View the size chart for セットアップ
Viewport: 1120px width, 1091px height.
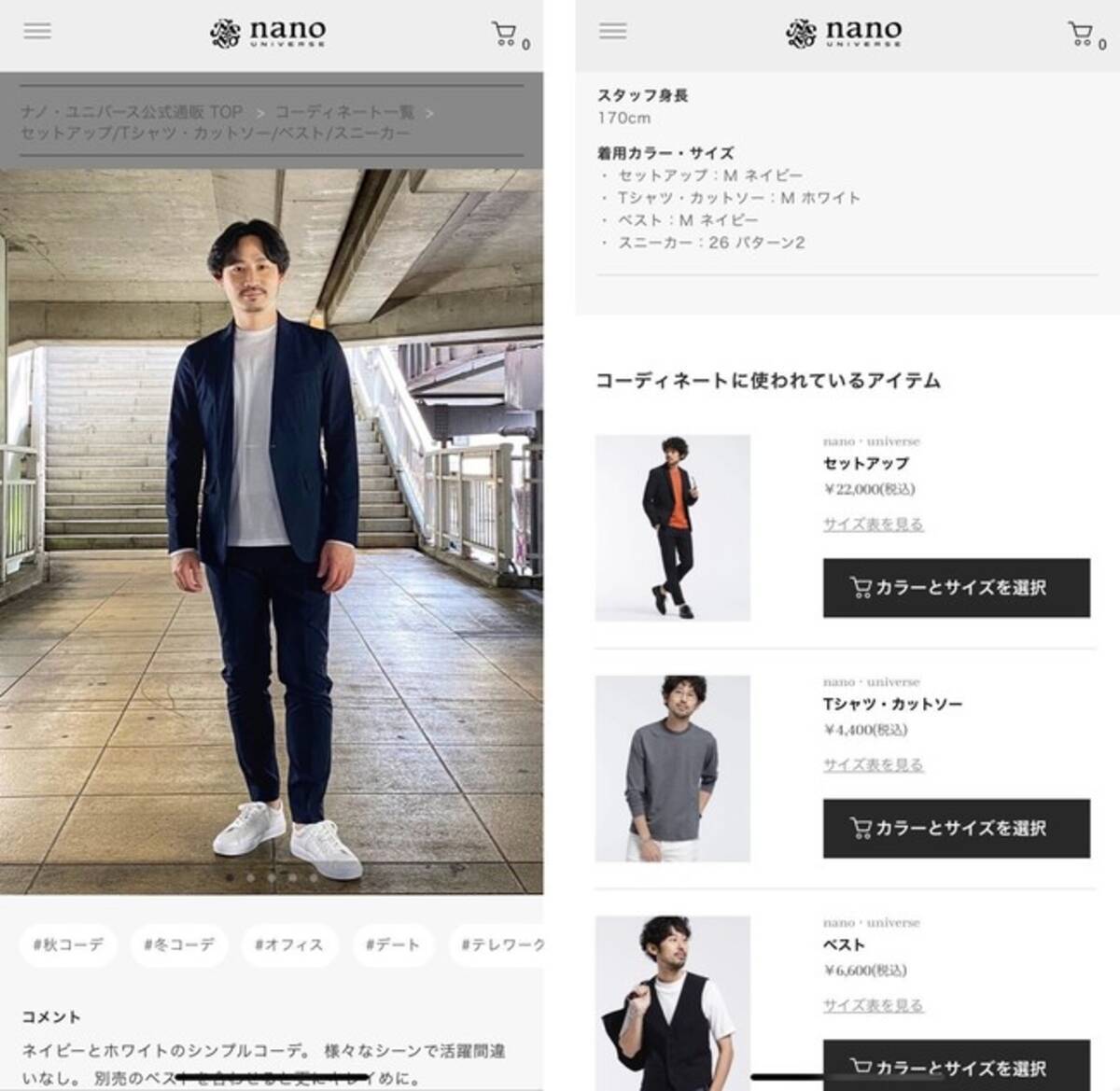click(x=873, y=525)
